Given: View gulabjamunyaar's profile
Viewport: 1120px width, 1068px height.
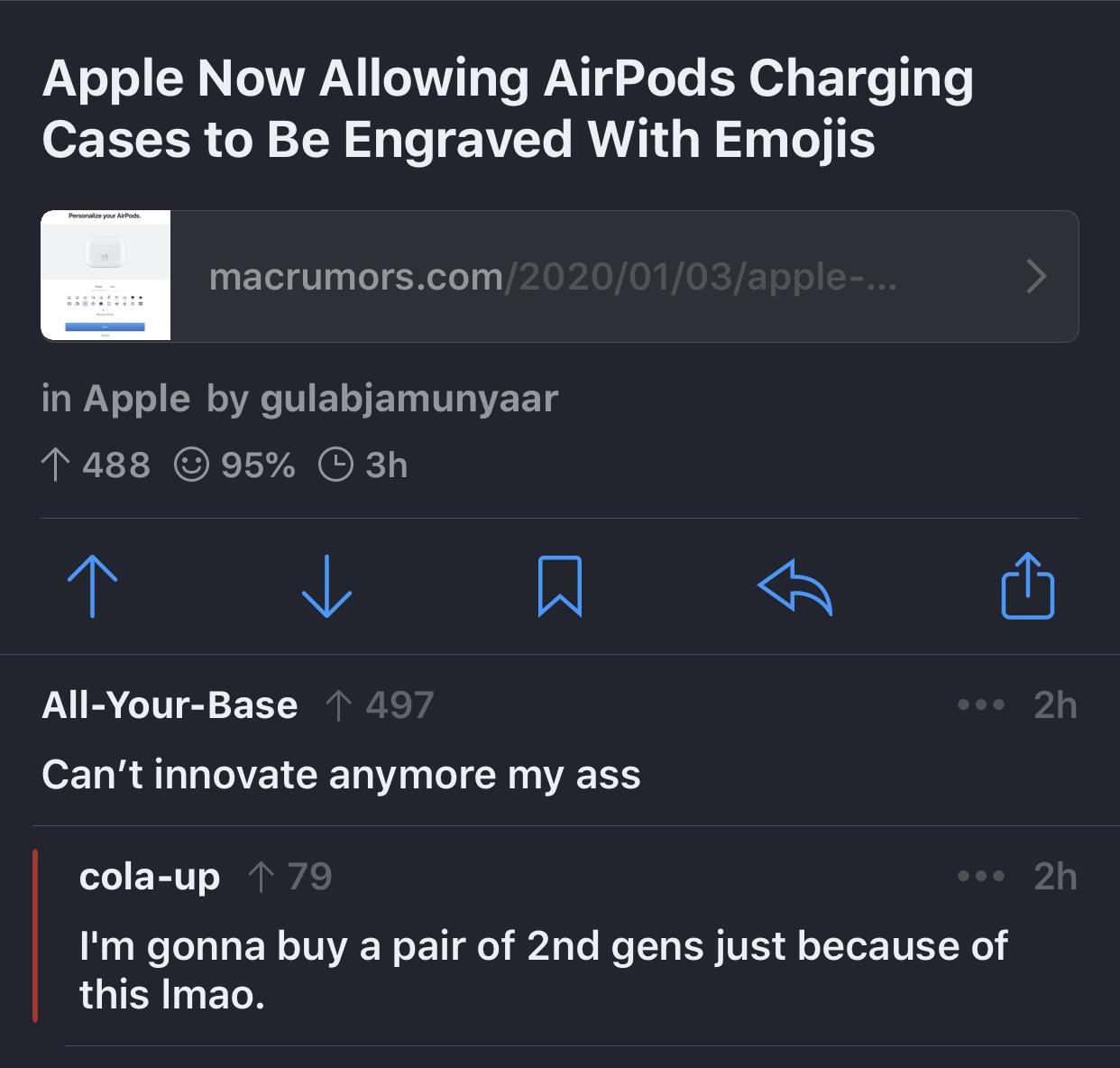Looking at the screenshot, I should coord(409,399).
